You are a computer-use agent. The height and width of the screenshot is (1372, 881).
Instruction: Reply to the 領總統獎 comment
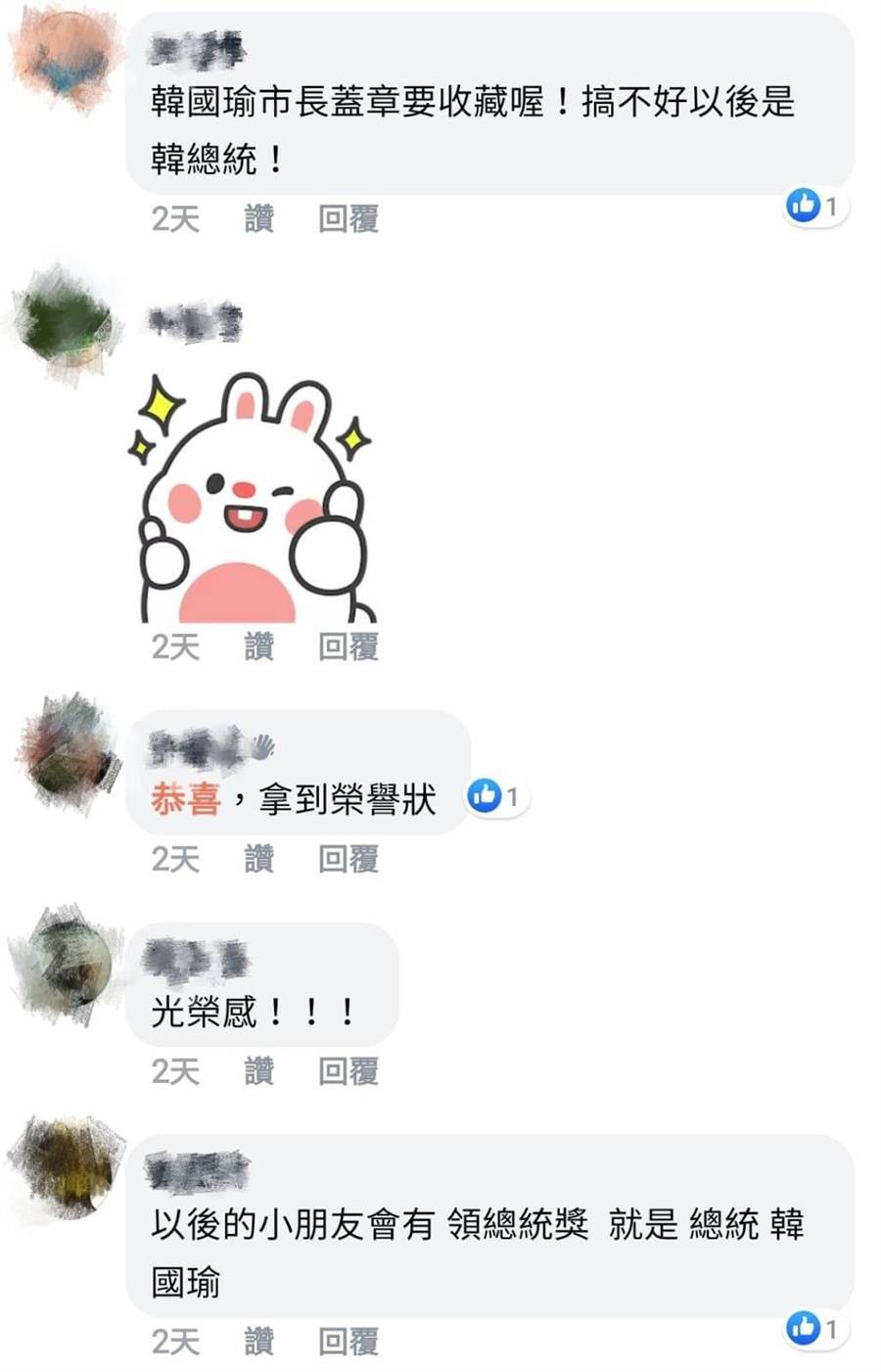point(348,1342)
